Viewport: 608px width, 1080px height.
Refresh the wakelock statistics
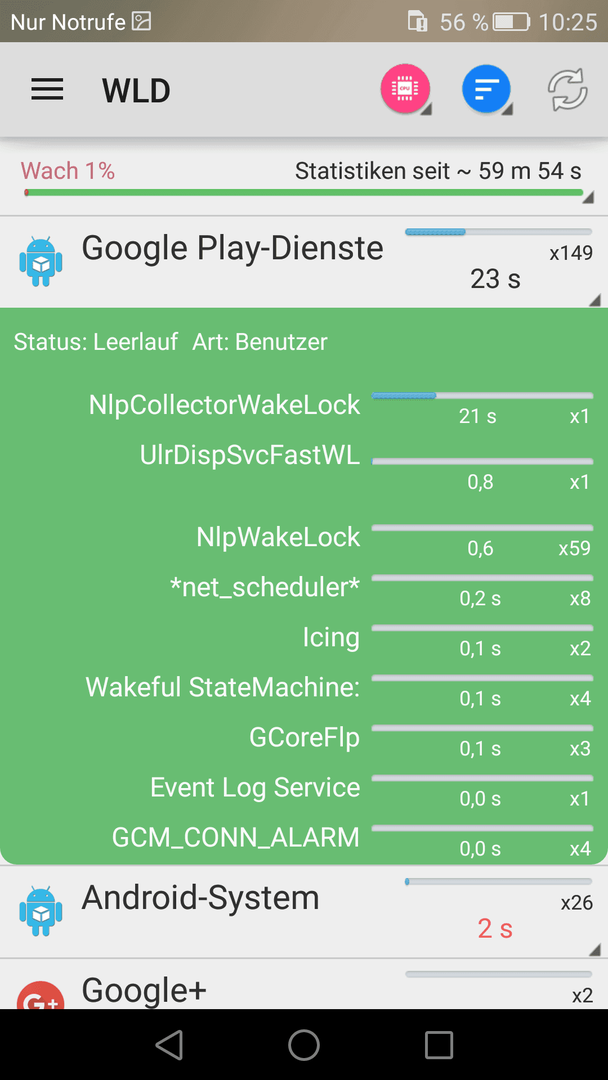567,90
